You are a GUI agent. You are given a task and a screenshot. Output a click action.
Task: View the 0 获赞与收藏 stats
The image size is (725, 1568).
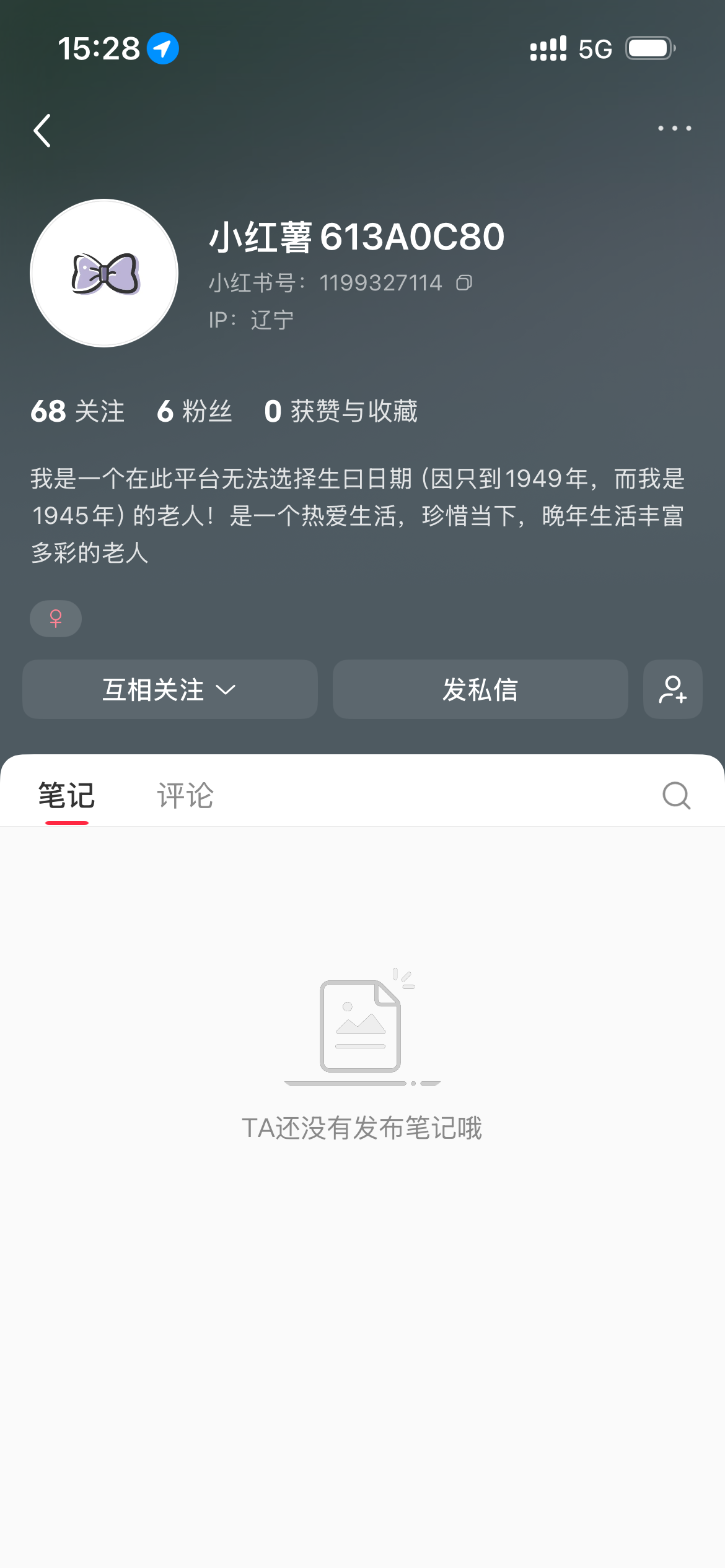click(341, 411)
